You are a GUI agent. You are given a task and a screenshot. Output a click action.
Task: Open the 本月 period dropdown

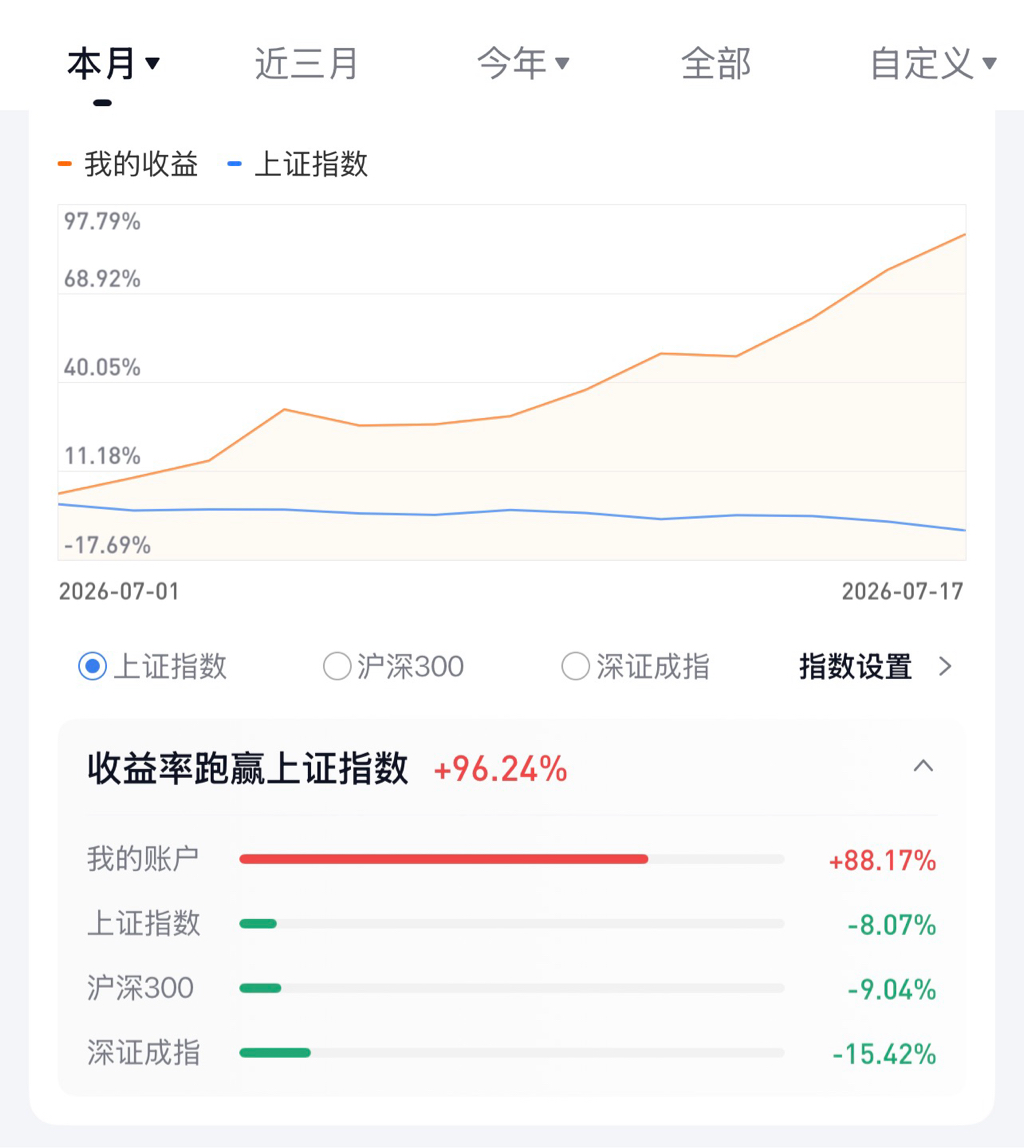(113, 64)
